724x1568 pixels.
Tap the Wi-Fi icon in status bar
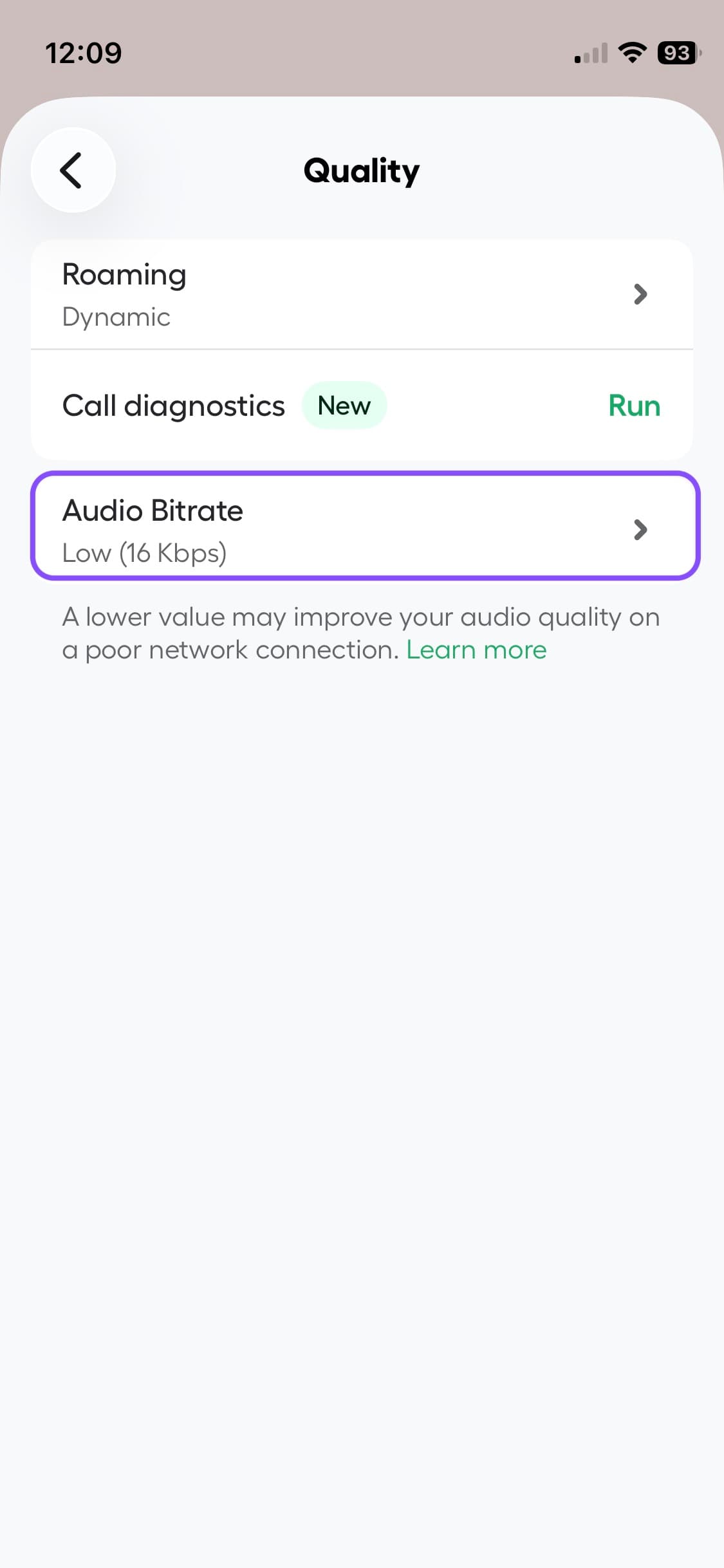[x=632, y=53]
